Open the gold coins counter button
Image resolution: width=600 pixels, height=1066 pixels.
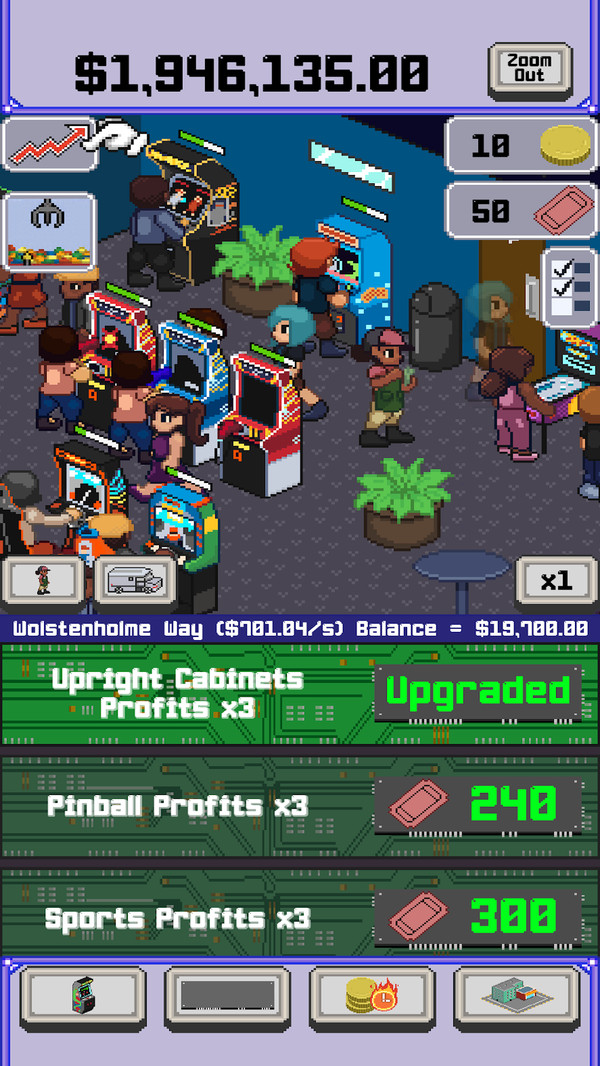[x=519, y=146]
